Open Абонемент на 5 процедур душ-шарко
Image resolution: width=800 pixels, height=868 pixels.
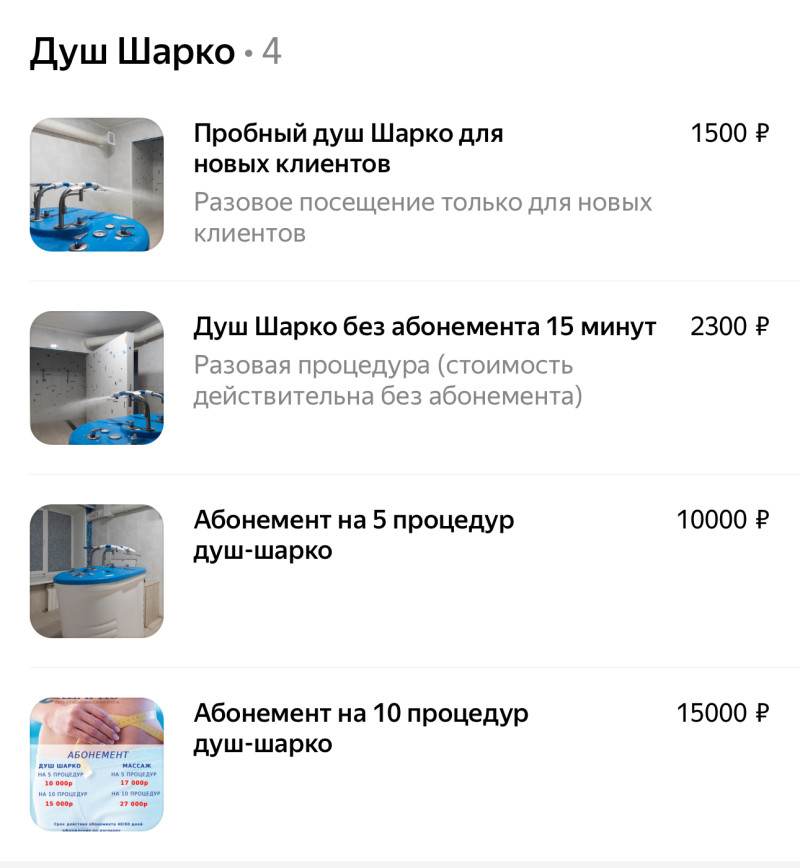pos(353,535)
